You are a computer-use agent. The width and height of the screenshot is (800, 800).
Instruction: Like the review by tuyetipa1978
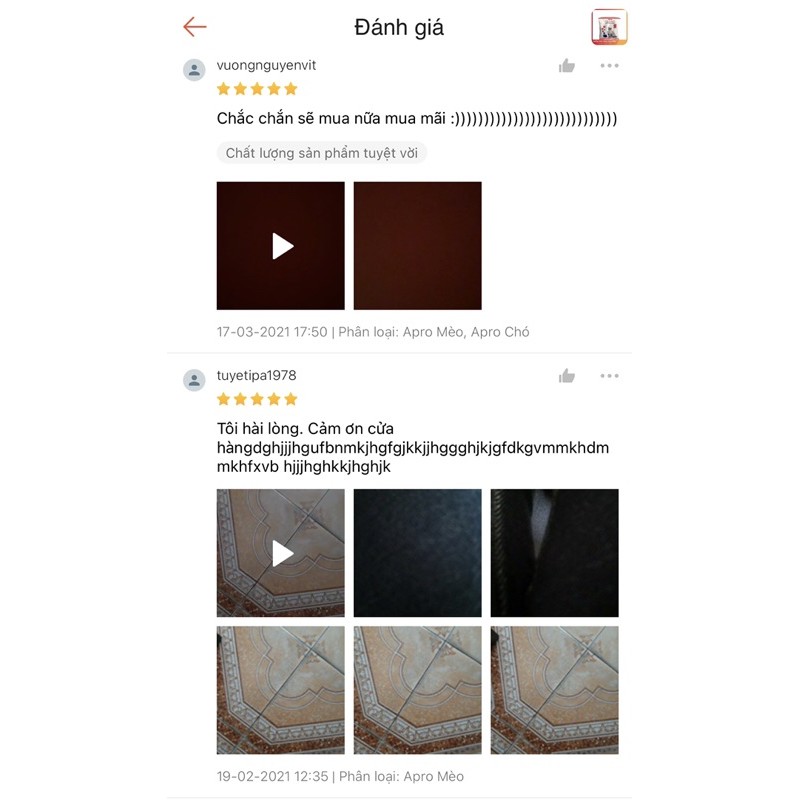[x=567, y=376]
